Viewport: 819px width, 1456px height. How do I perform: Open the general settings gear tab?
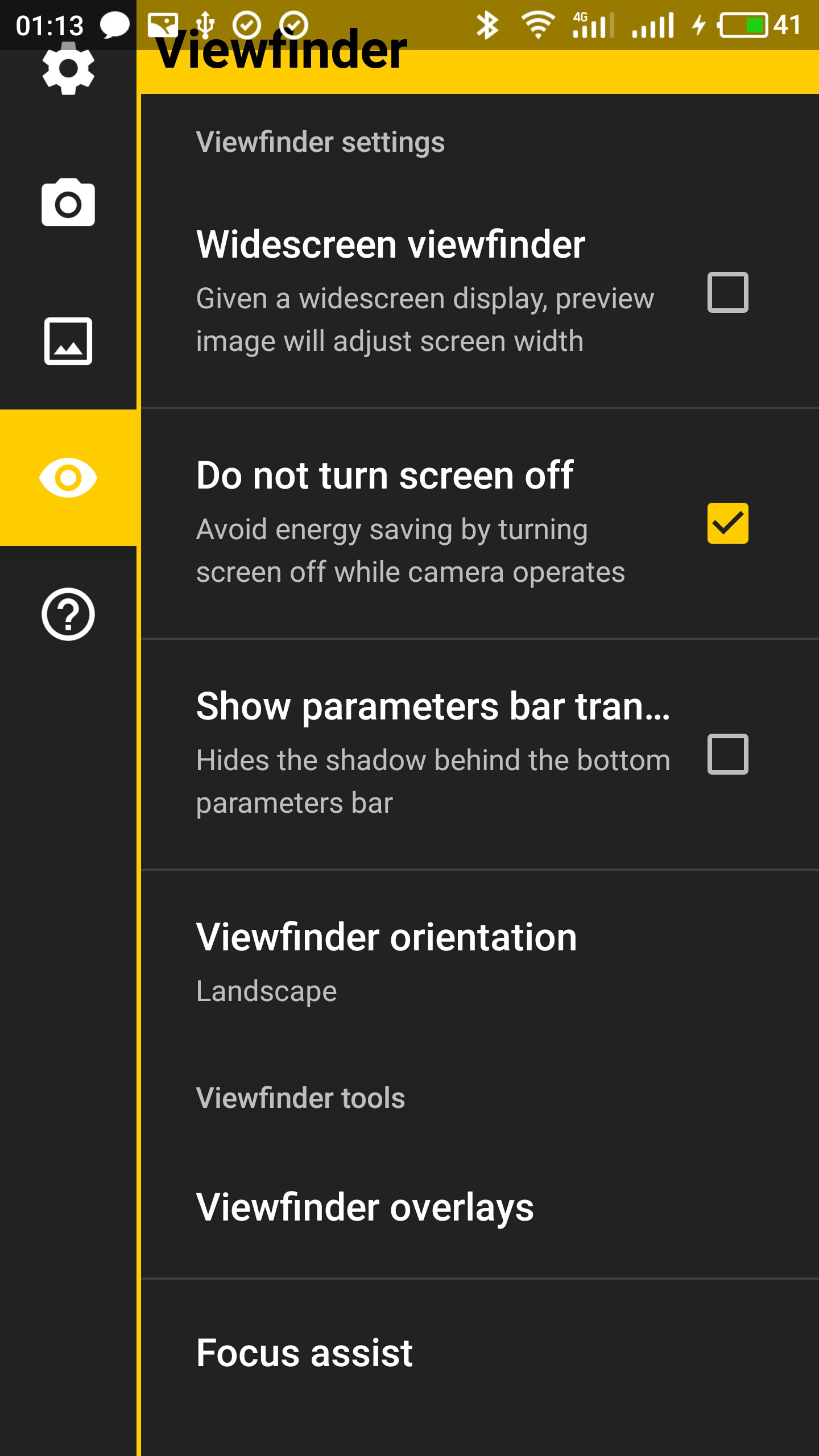(68, 68)
